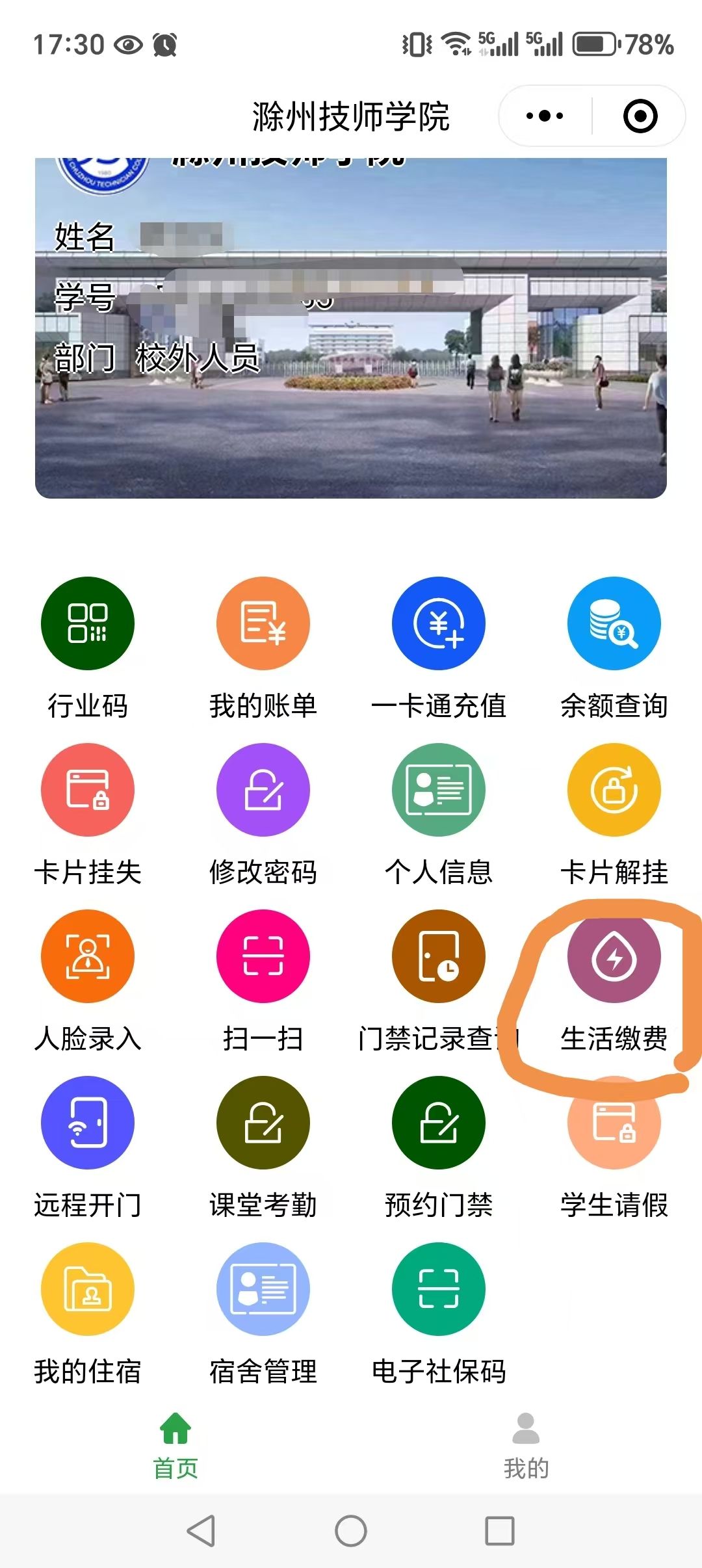Unfreeze card using 卡片解挂
The image size is (702, 1568).
point(613,789)
